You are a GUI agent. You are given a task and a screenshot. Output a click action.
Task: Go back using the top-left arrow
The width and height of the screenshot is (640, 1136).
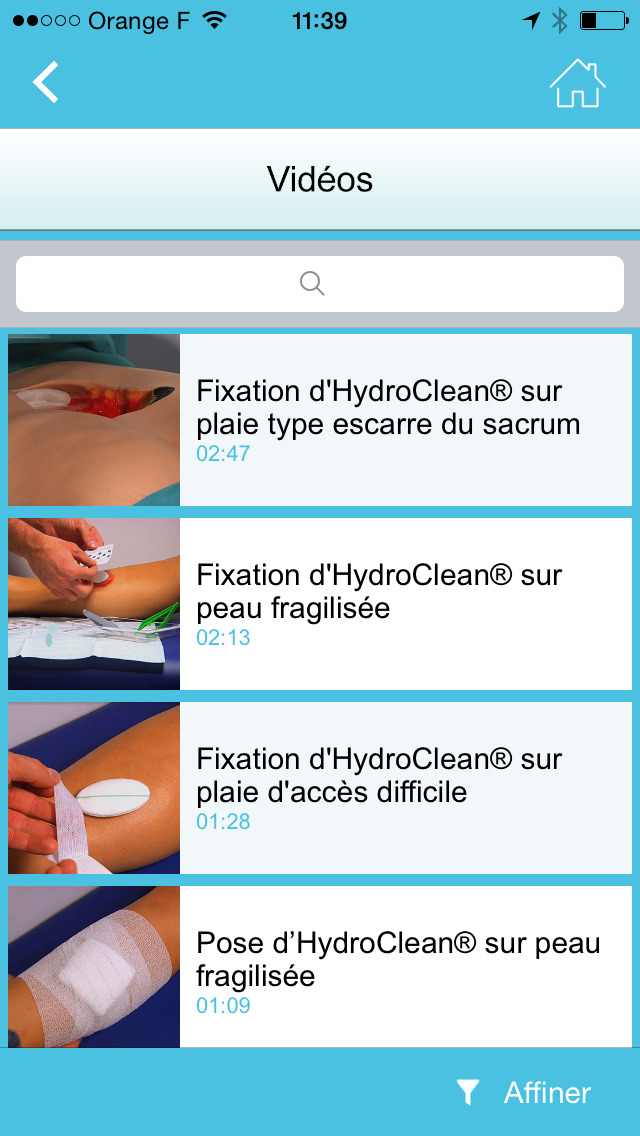(x=46, y=83)
